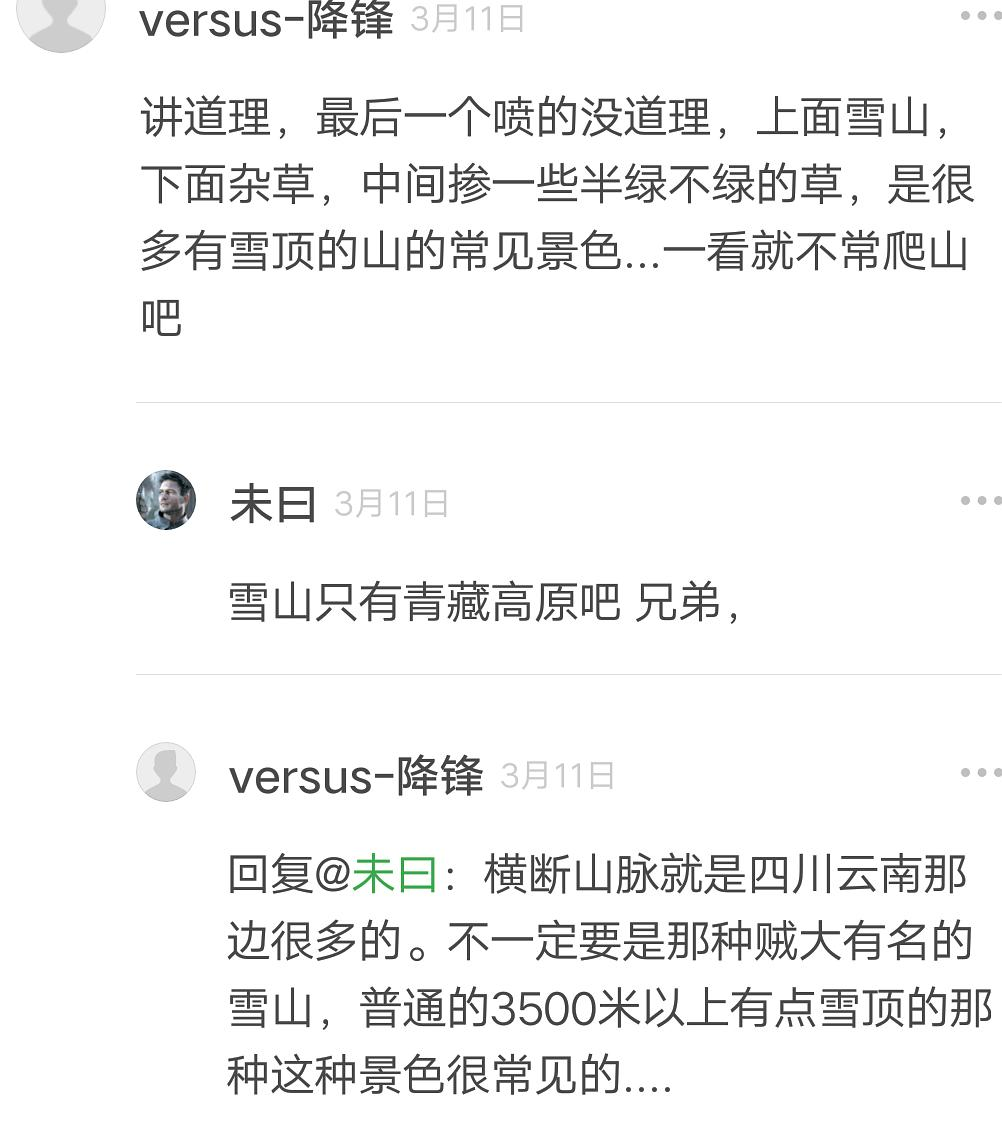Tap versus-降锋's avatar on the top comment
1002x1121 pixels.
pos(62,18)
